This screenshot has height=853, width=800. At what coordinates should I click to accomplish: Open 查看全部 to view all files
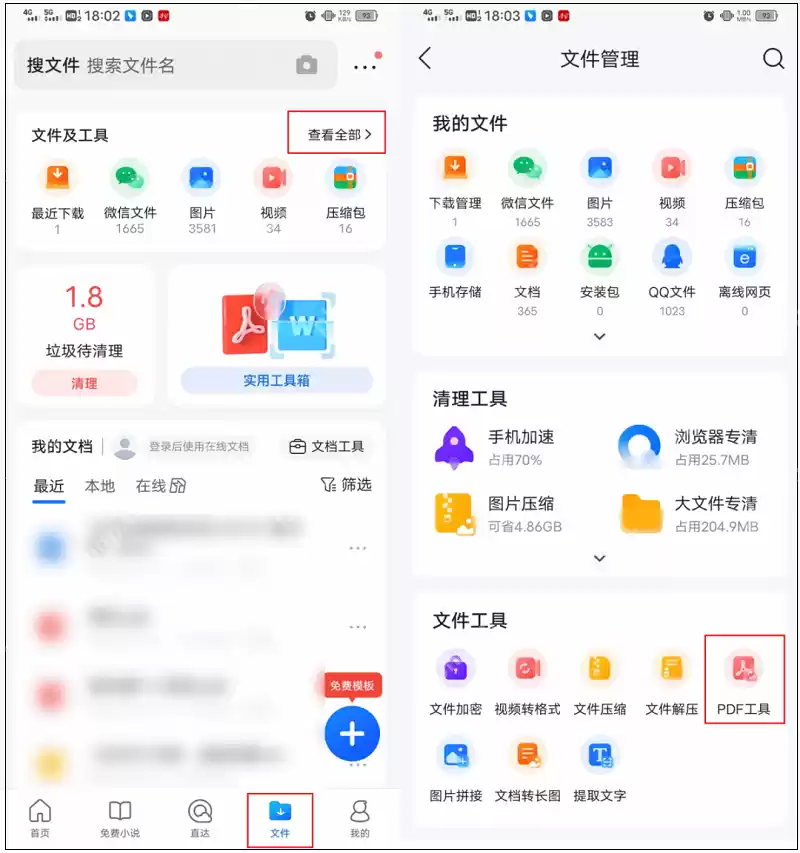pyautogui.click(x=335, y=131)
